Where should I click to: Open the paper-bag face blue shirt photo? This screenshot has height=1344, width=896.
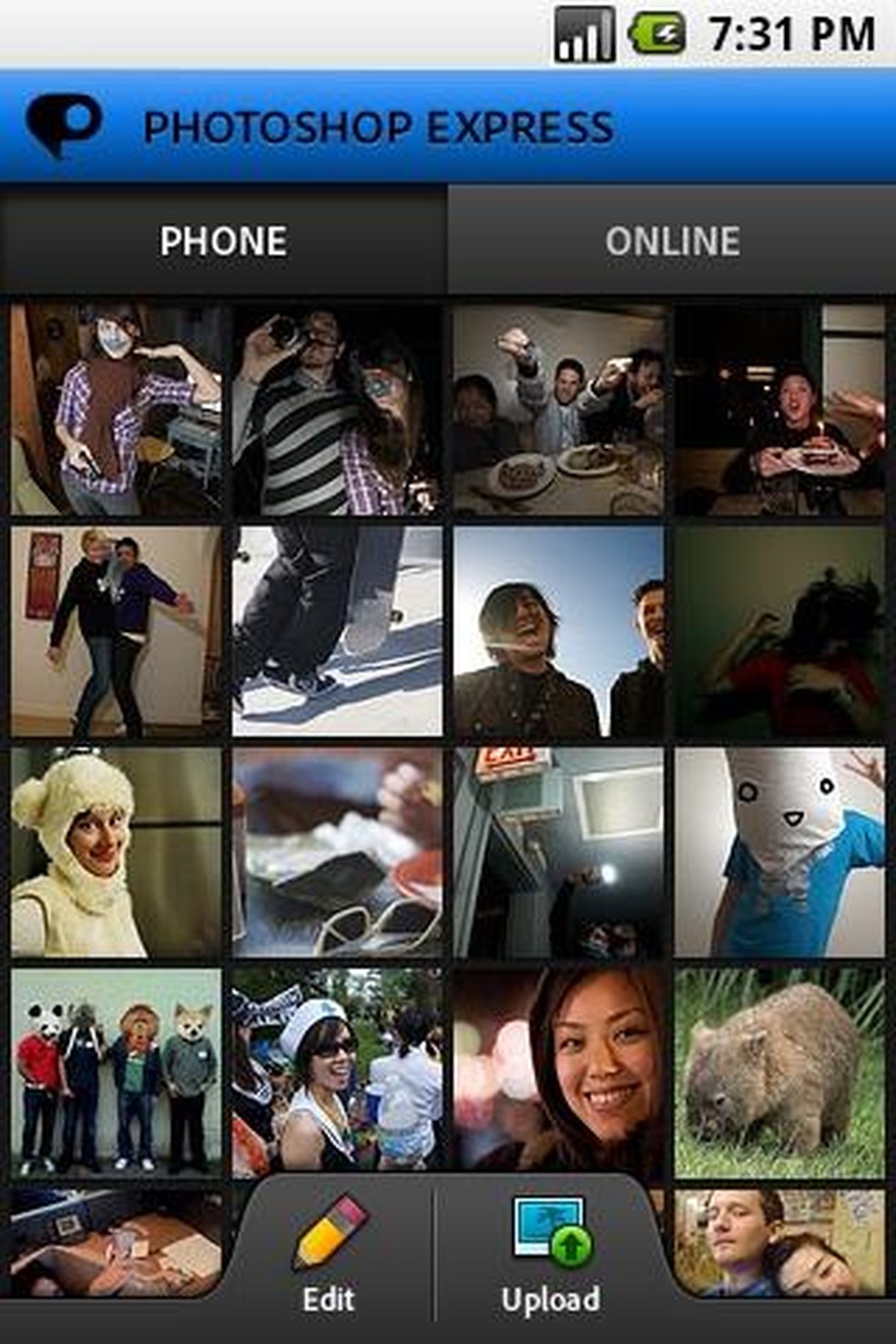(x=779, y=852)
